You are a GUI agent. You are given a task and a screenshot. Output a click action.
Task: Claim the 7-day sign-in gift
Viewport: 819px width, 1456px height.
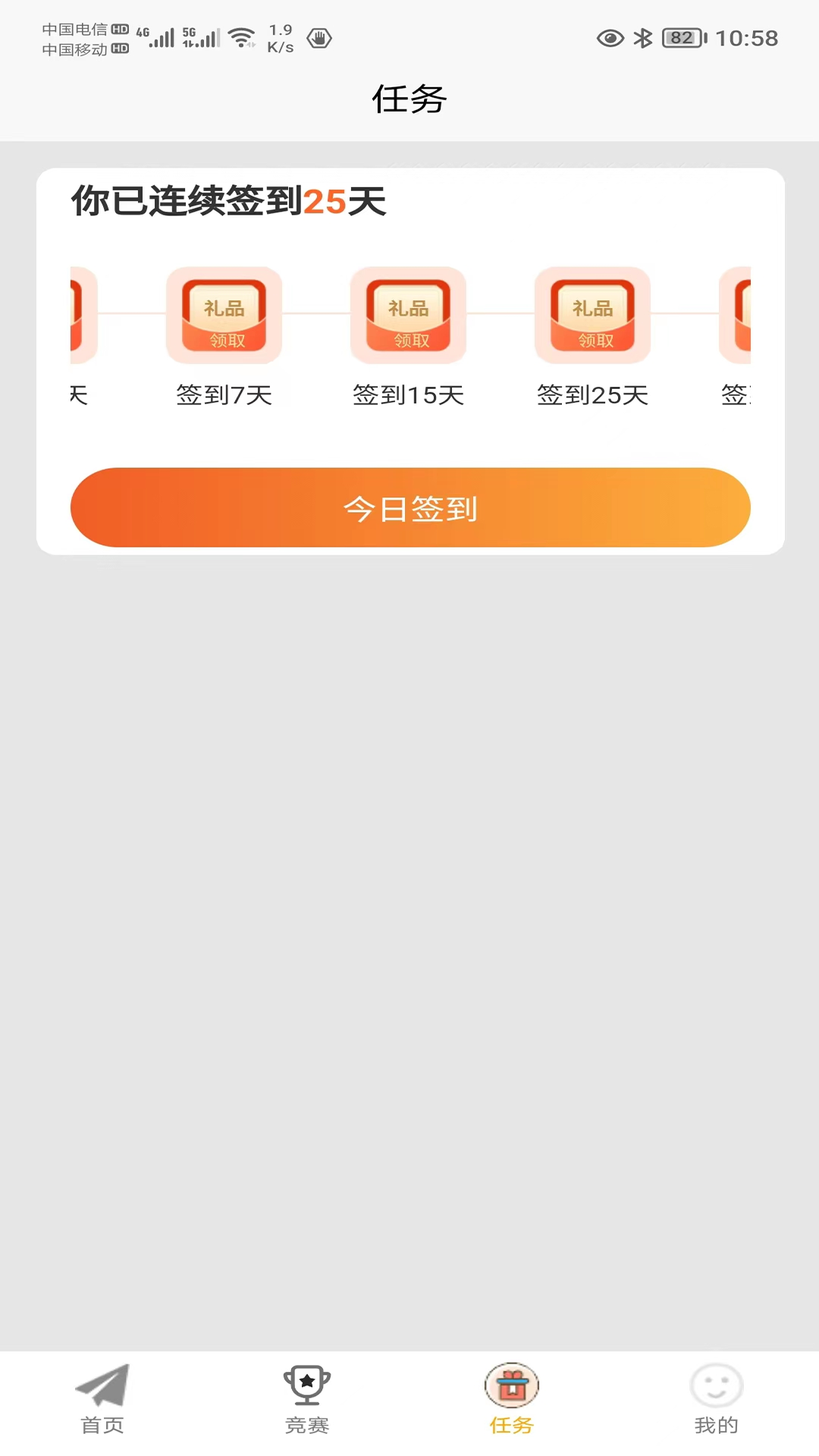[224, 315]
